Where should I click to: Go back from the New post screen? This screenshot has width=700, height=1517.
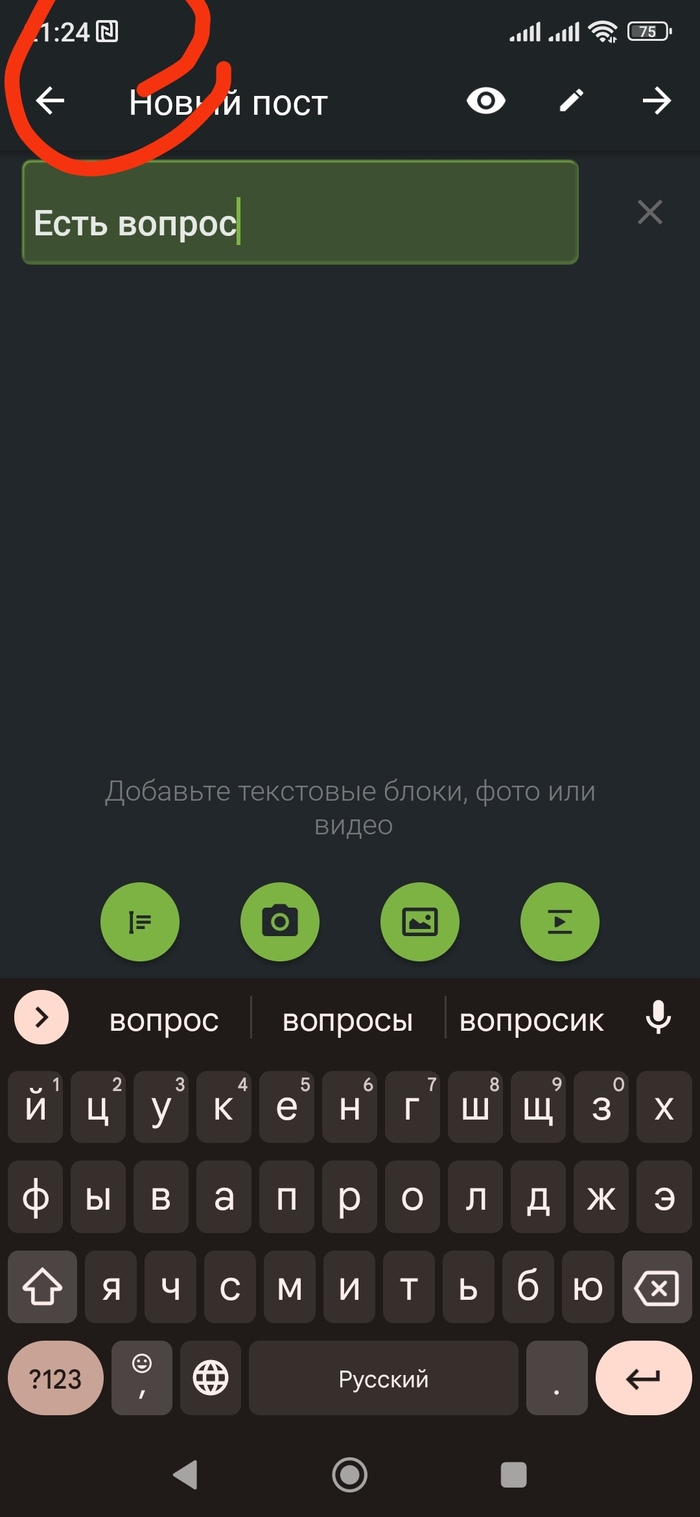[50, 101]
